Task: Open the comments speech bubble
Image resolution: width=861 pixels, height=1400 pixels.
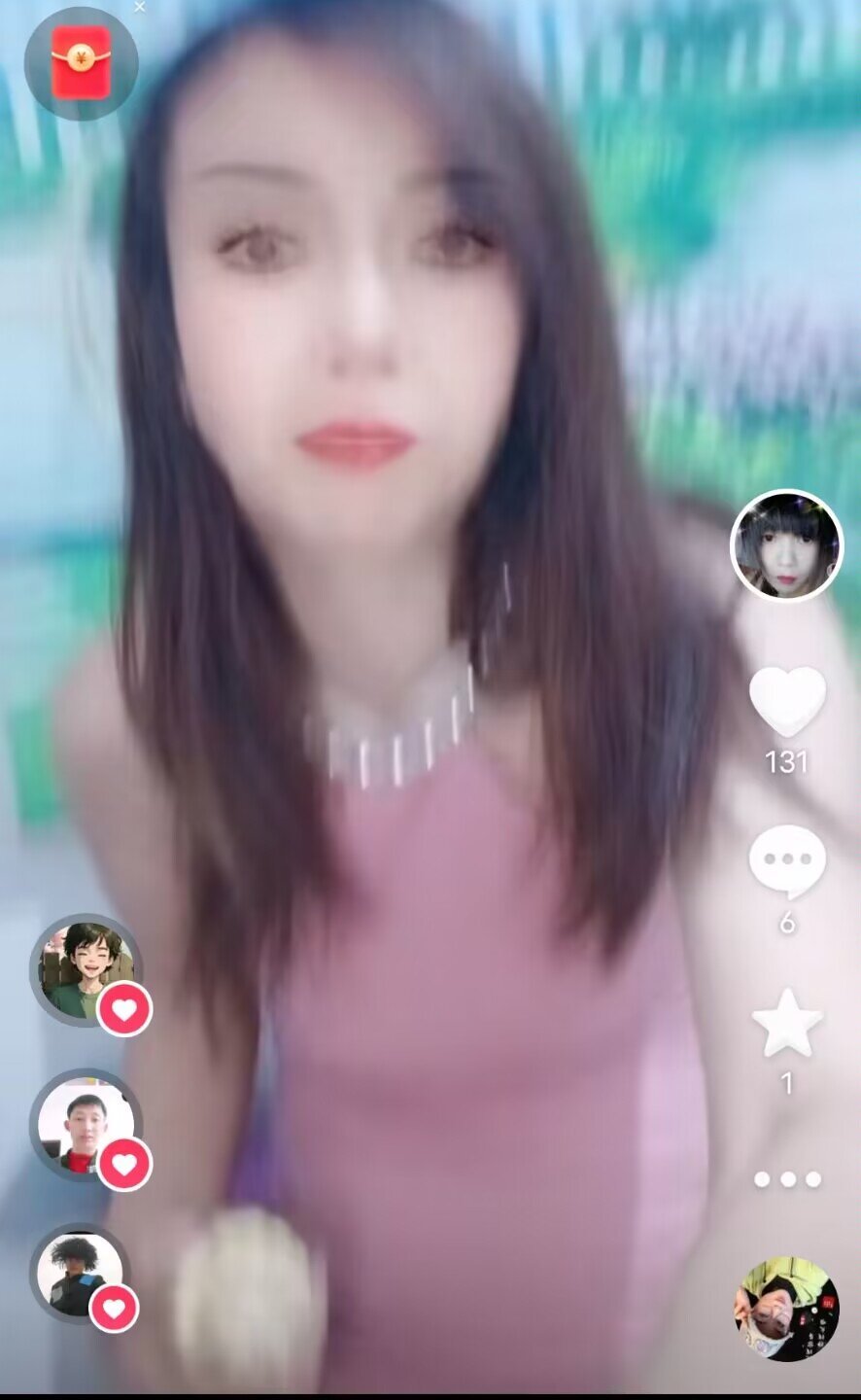Action: coord(786,861)
